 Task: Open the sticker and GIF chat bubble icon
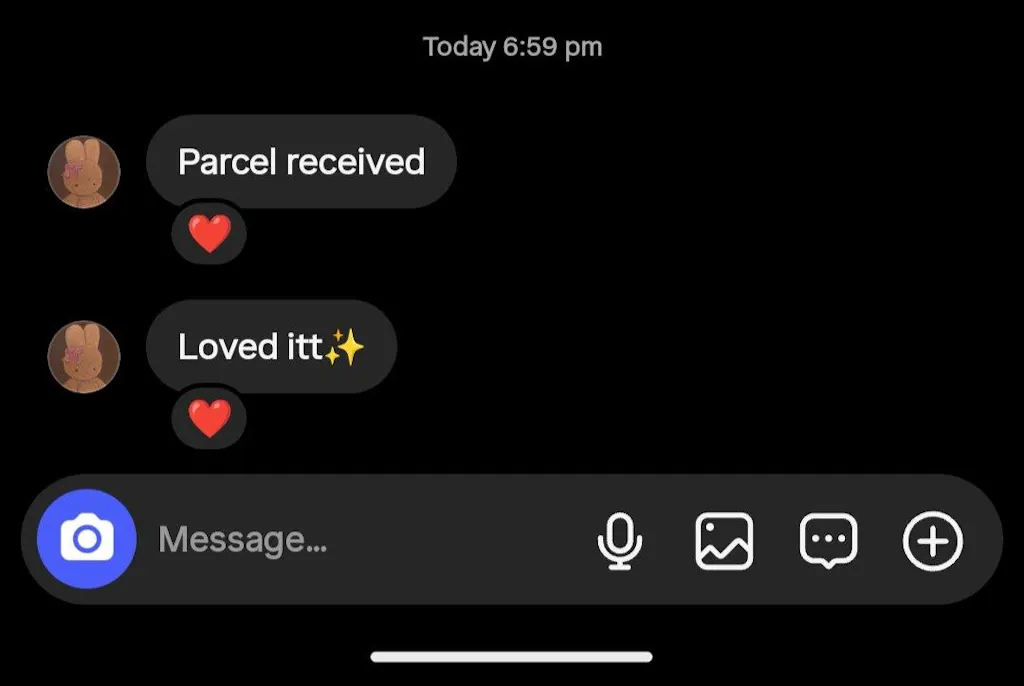pyautogui.click(x=828, y=541)
